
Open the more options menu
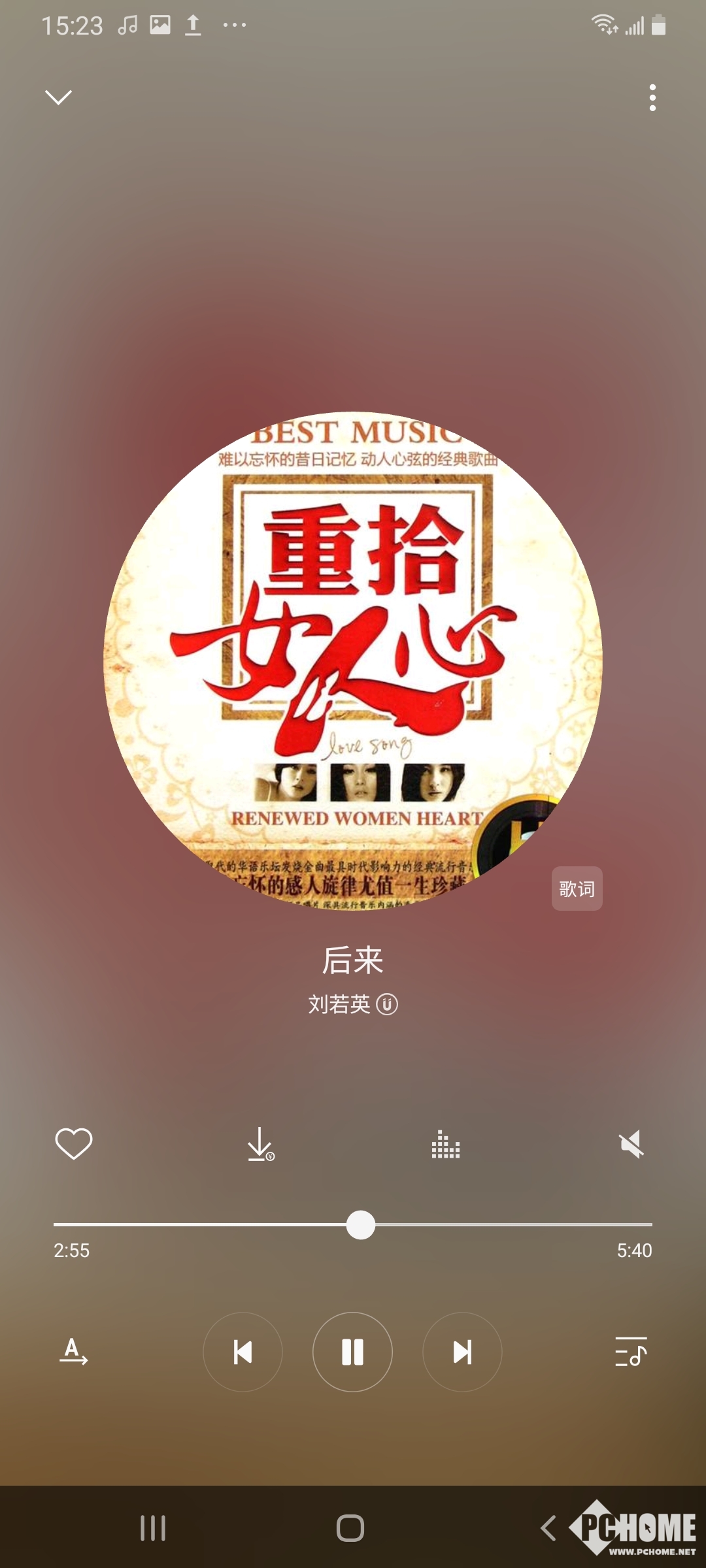[x=652, y=97]
